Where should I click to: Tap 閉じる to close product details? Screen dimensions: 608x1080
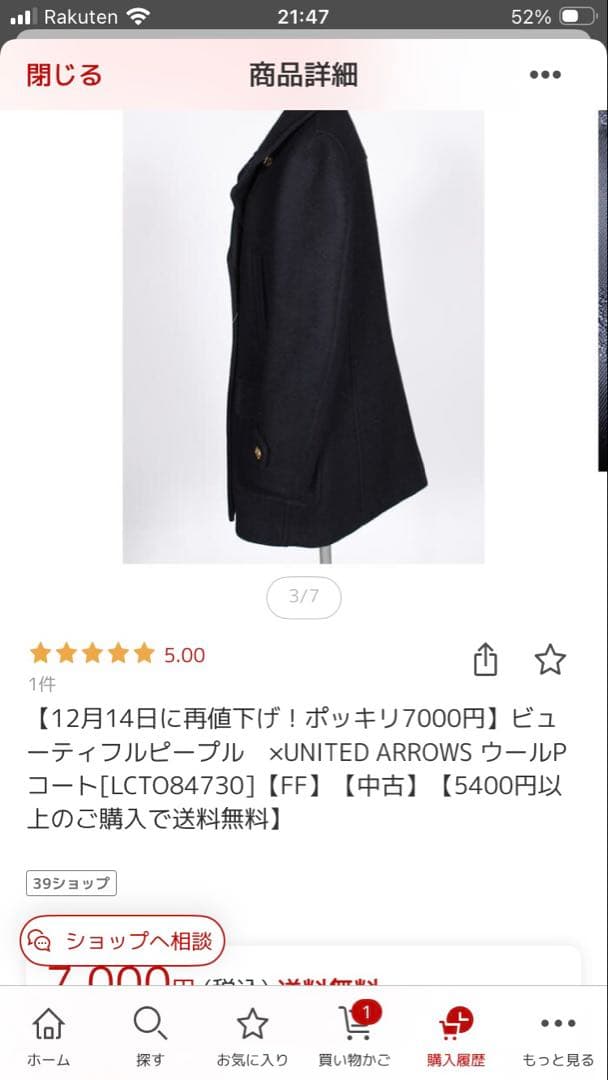(x=64, y=75)
